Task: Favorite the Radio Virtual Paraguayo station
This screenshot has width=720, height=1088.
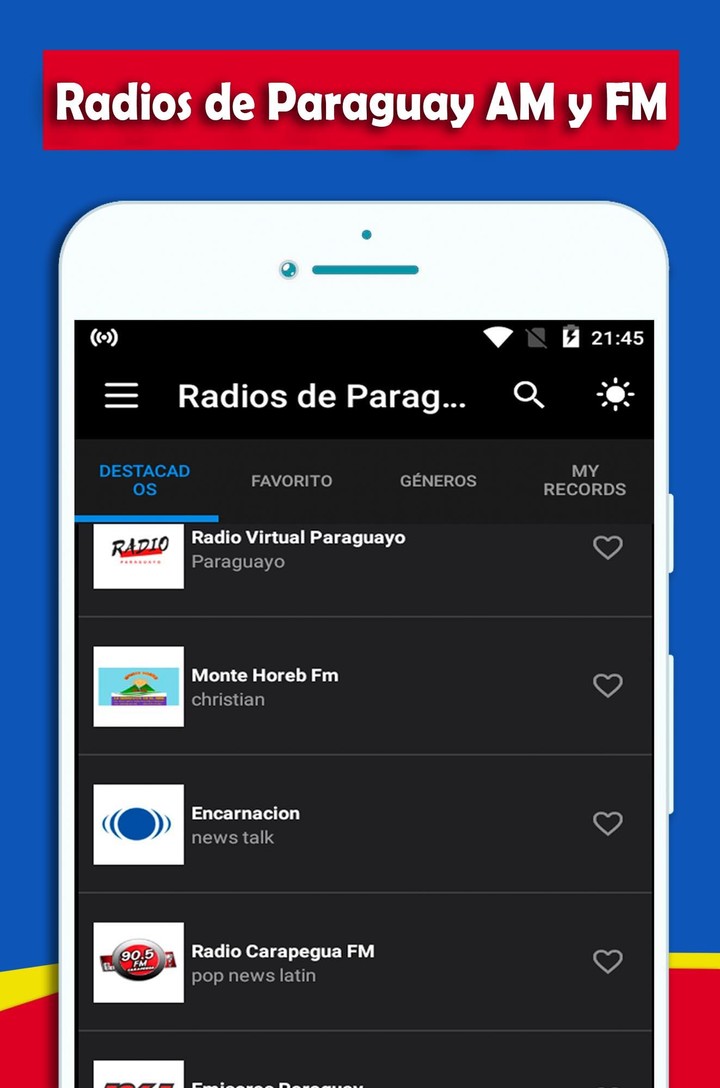Action: (608, 547)
